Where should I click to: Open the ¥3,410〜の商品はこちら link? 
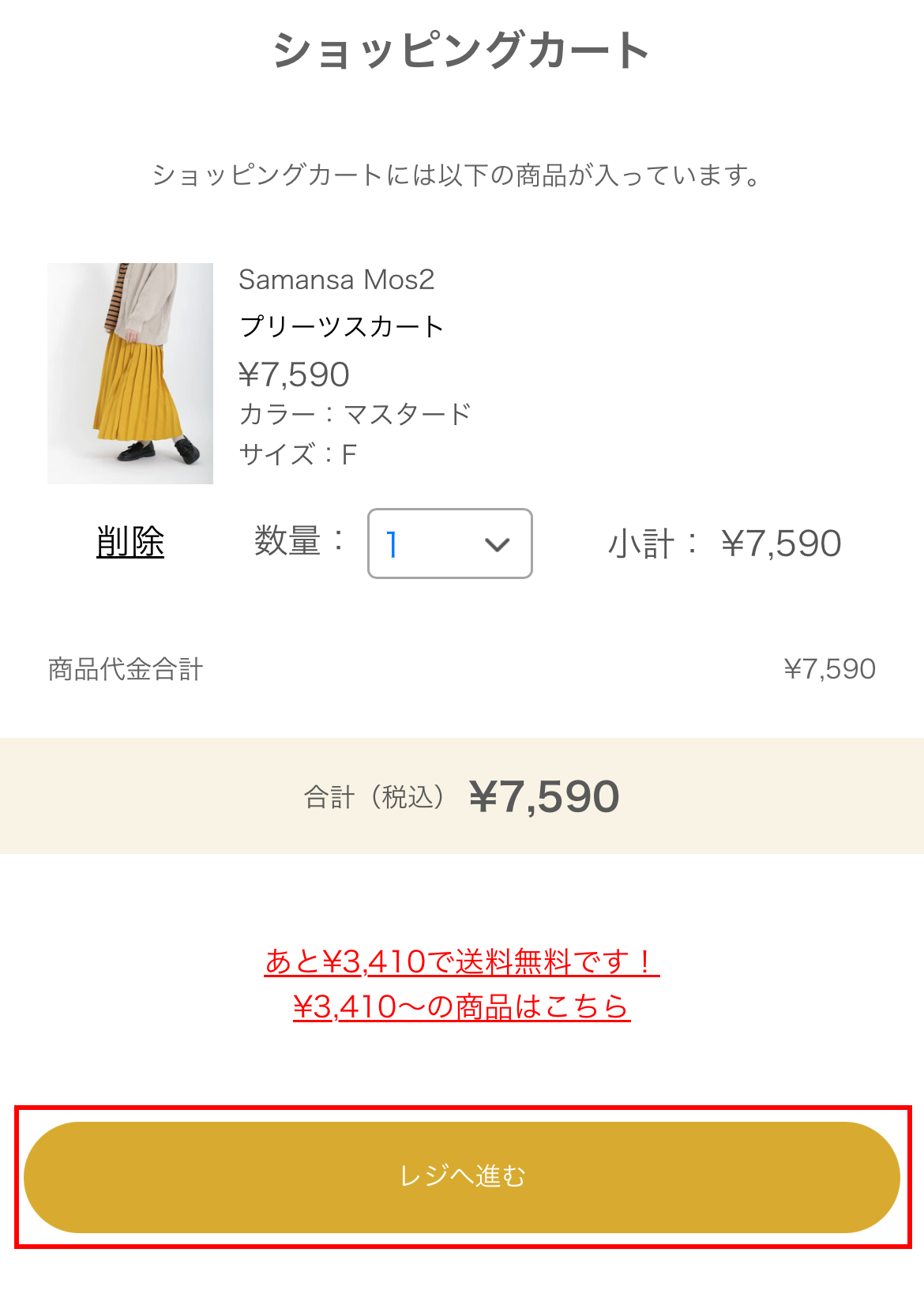[x=462, y=1006]
